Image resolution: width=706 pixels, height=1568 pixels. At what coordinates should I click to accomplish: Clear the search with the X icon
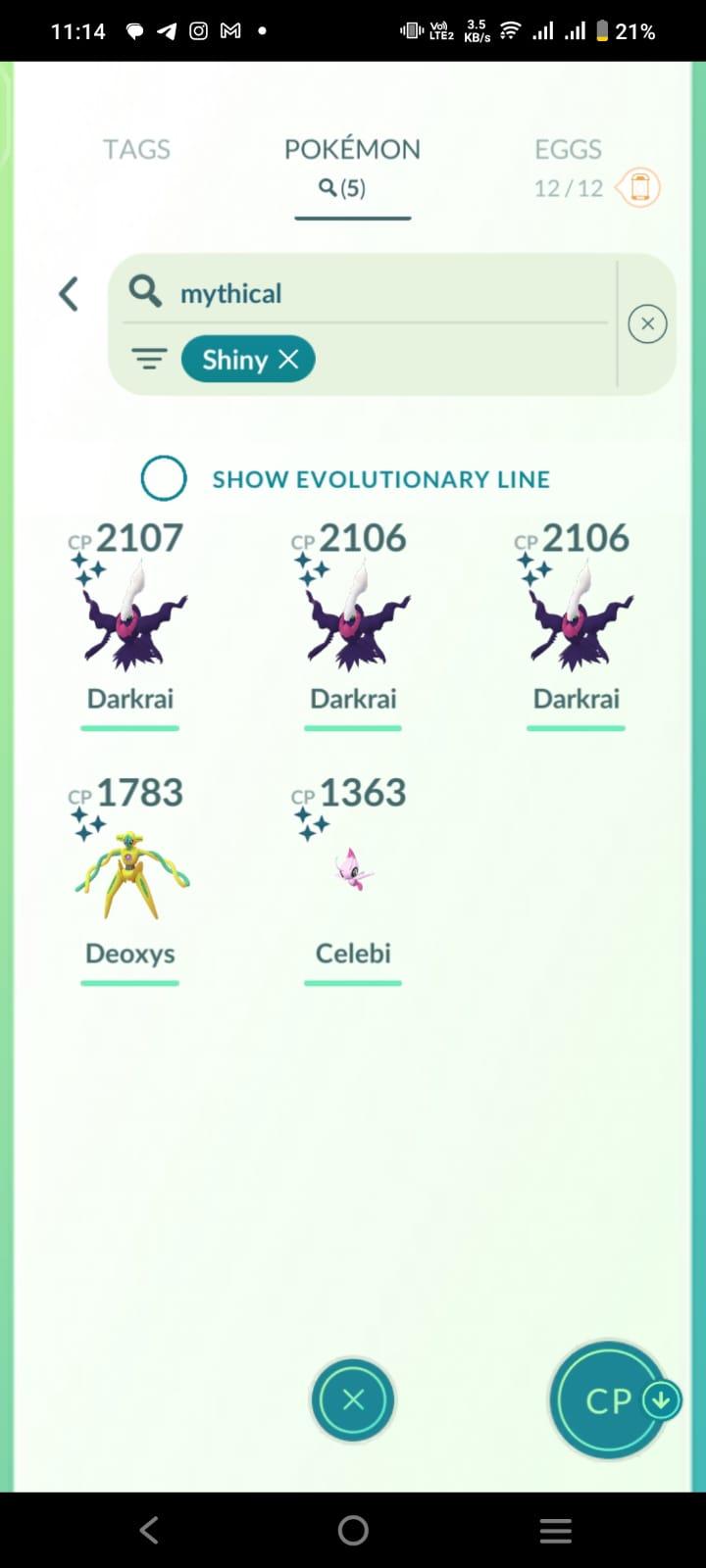click(647, 324)
